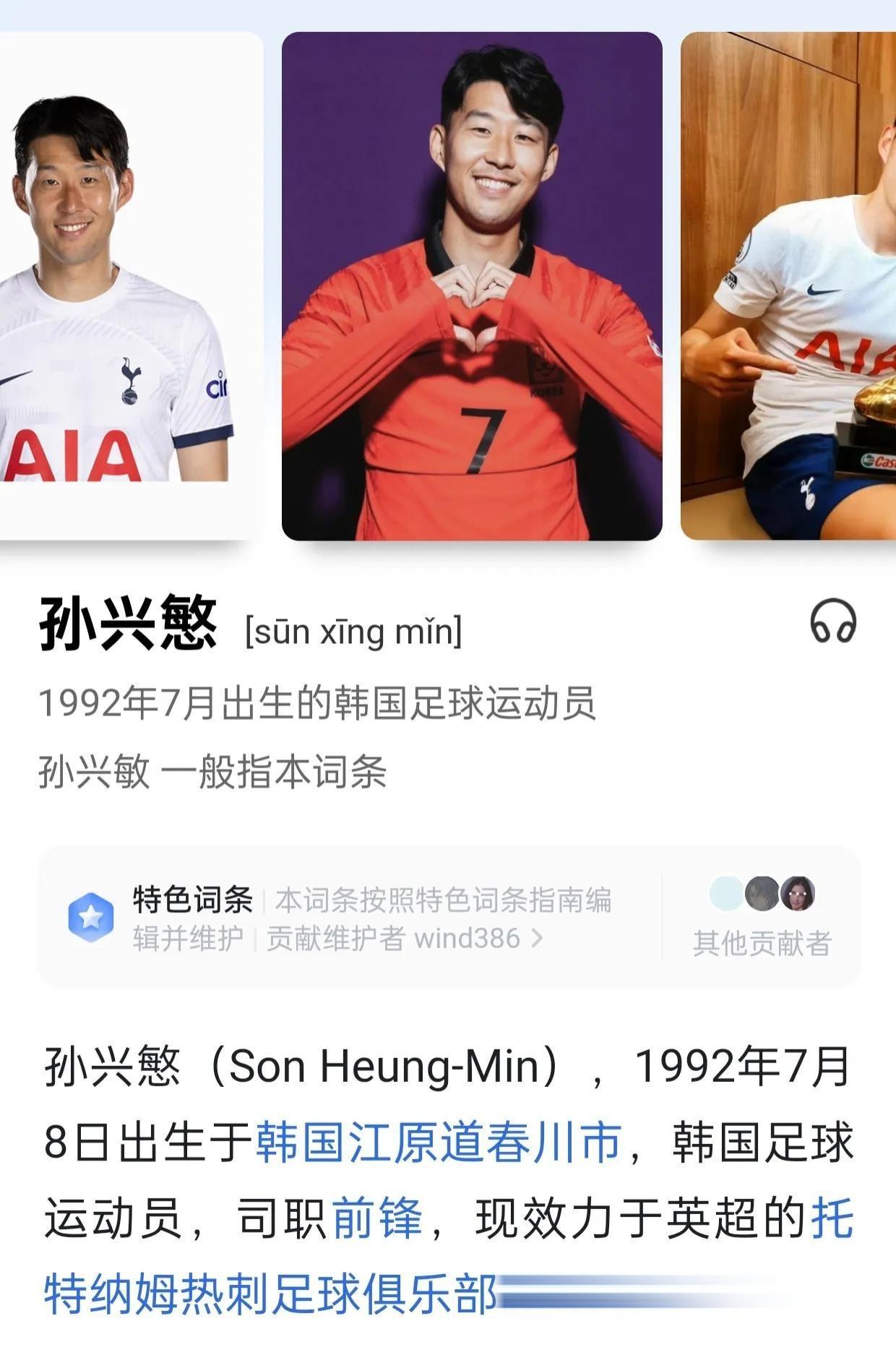
Task: Play the audio reading via the headphones icon
Action: coord(832,622)
